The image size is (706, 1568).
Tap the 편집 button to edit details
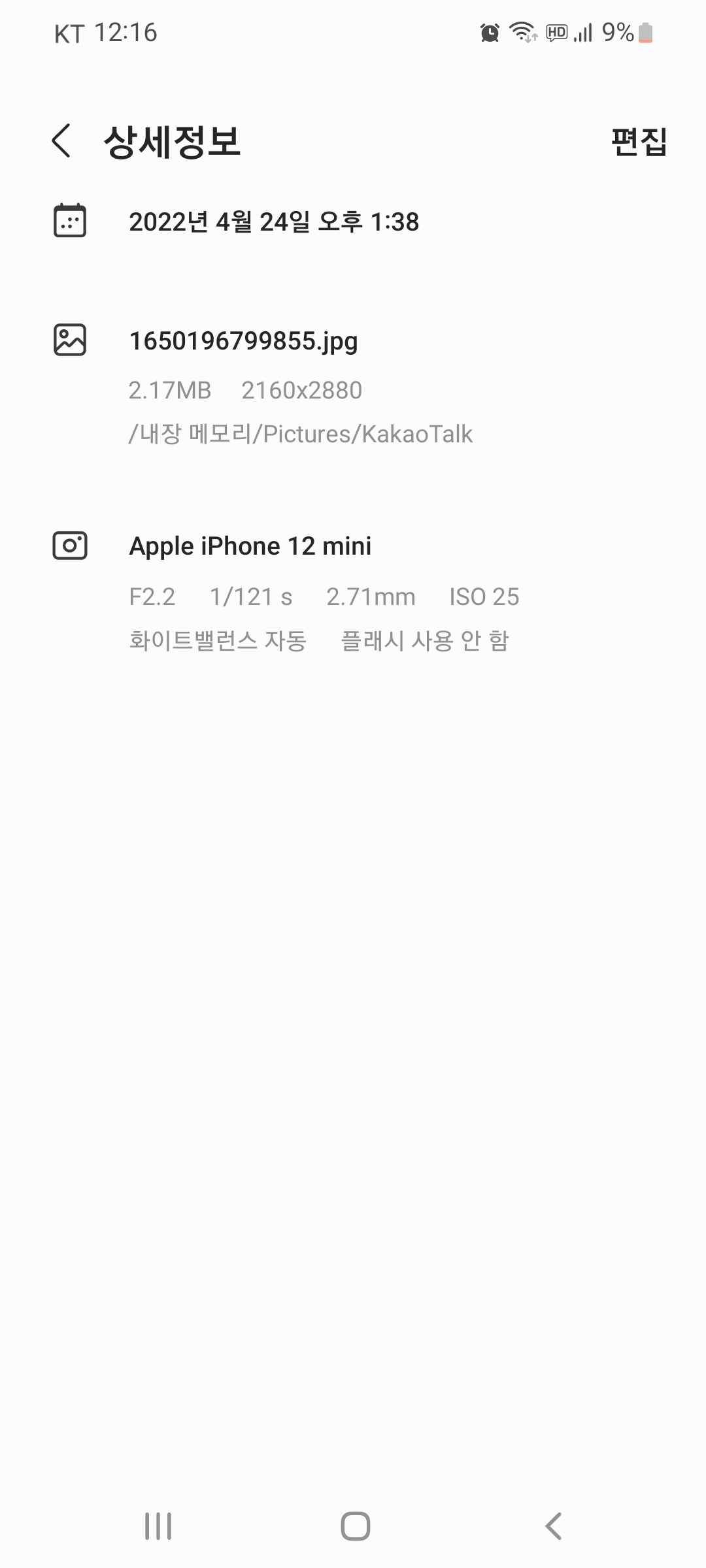(638, 142)
